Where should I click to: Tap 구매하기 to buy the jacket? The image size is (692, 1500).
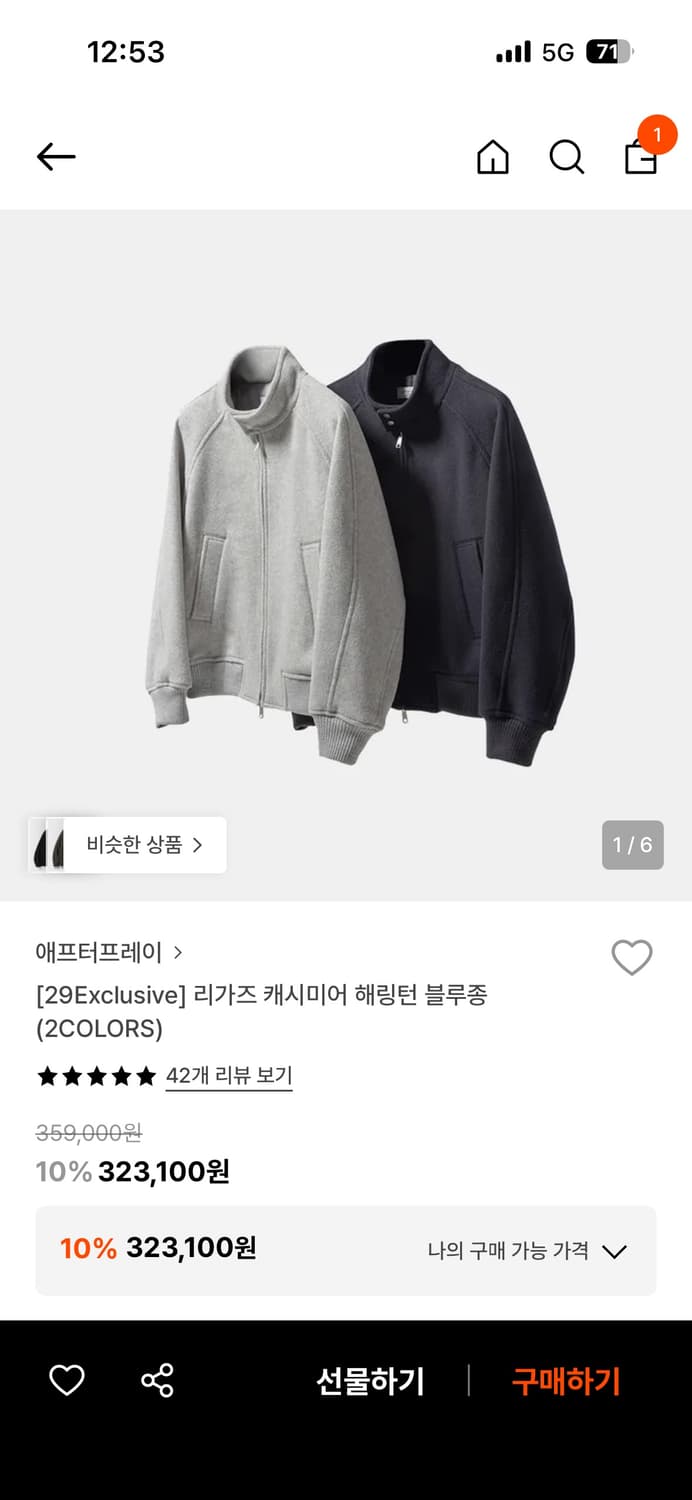click(566, 1381)
